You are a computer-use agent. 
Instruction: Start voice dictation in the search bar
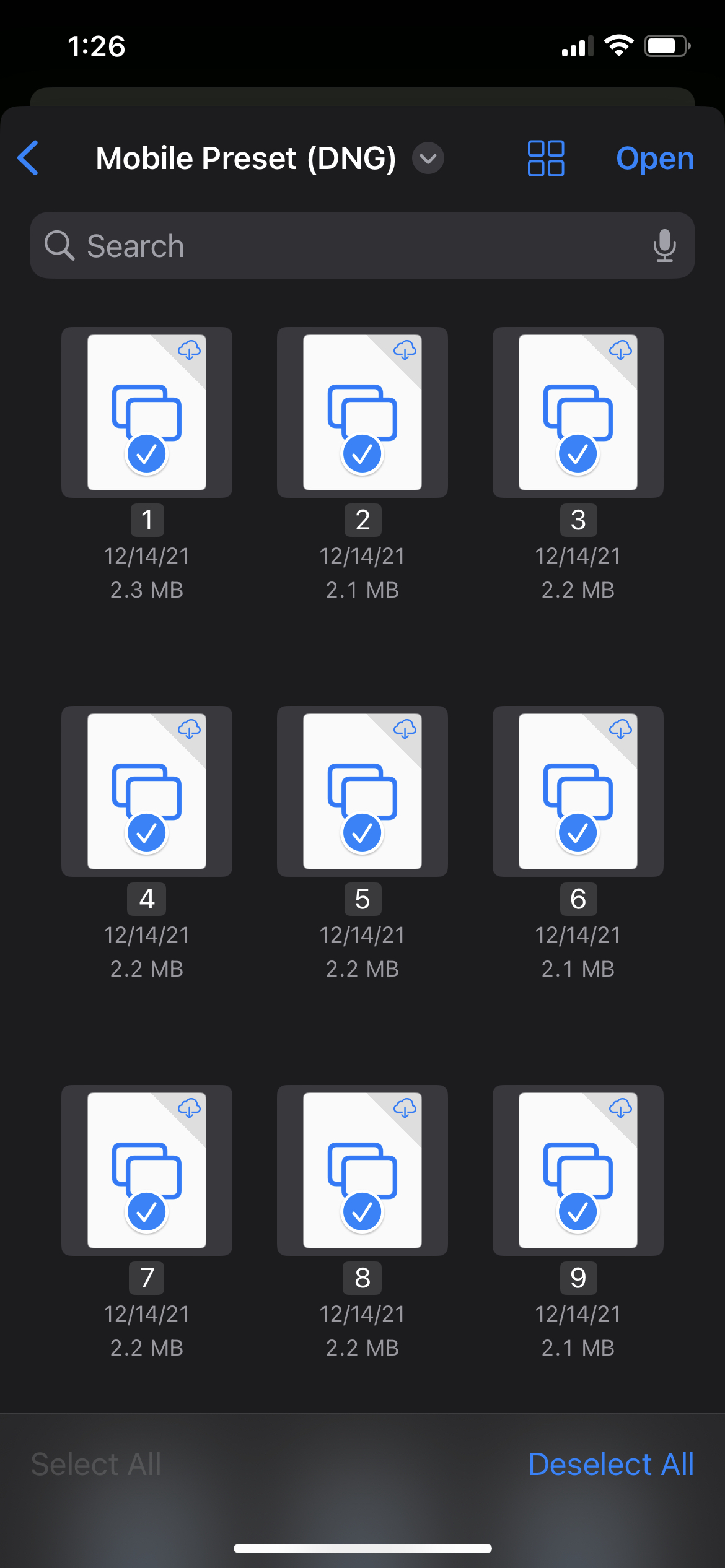coord(664,246)
